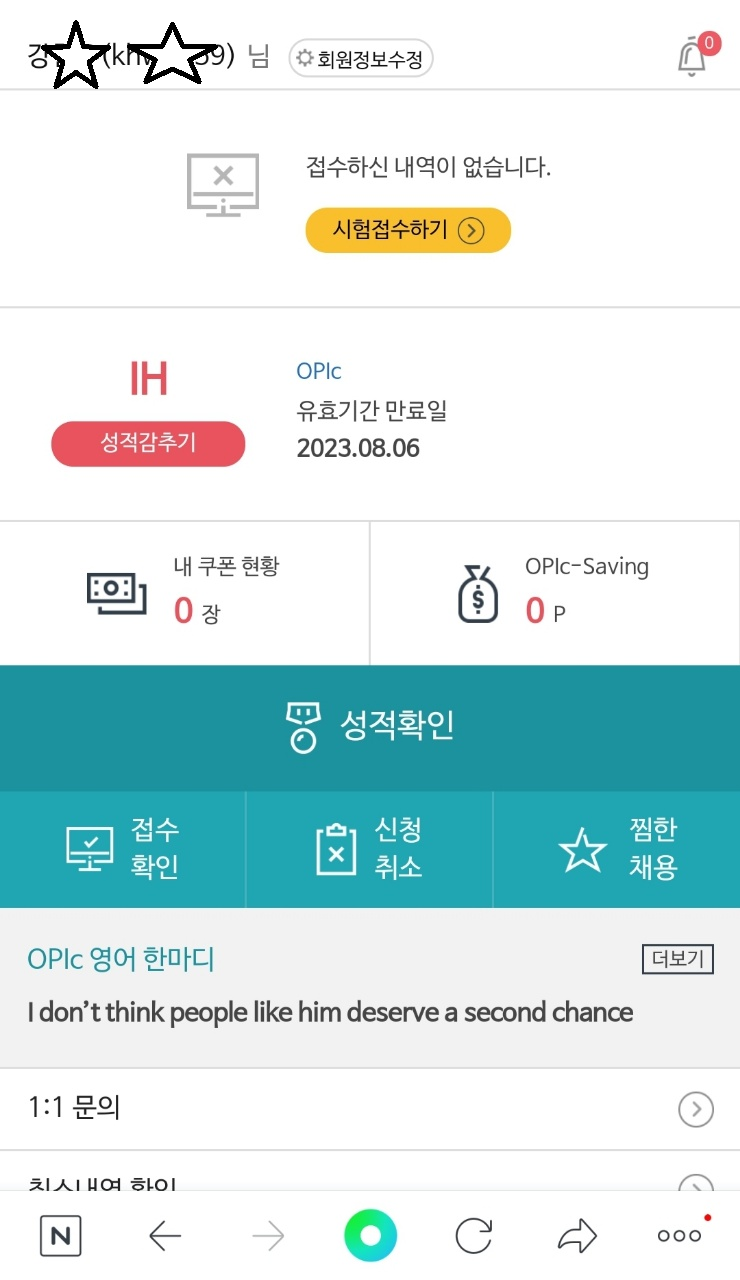Tap the 시험접수하기 button
Viewport: 740px width, 1280px height.
(x=408, y=230)
